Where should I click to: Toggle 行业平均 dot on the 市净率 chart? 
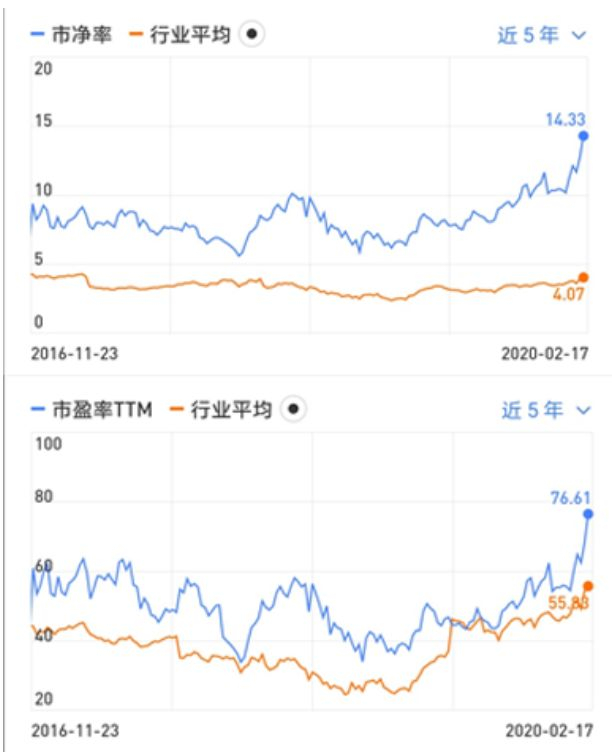click(251, 34)
